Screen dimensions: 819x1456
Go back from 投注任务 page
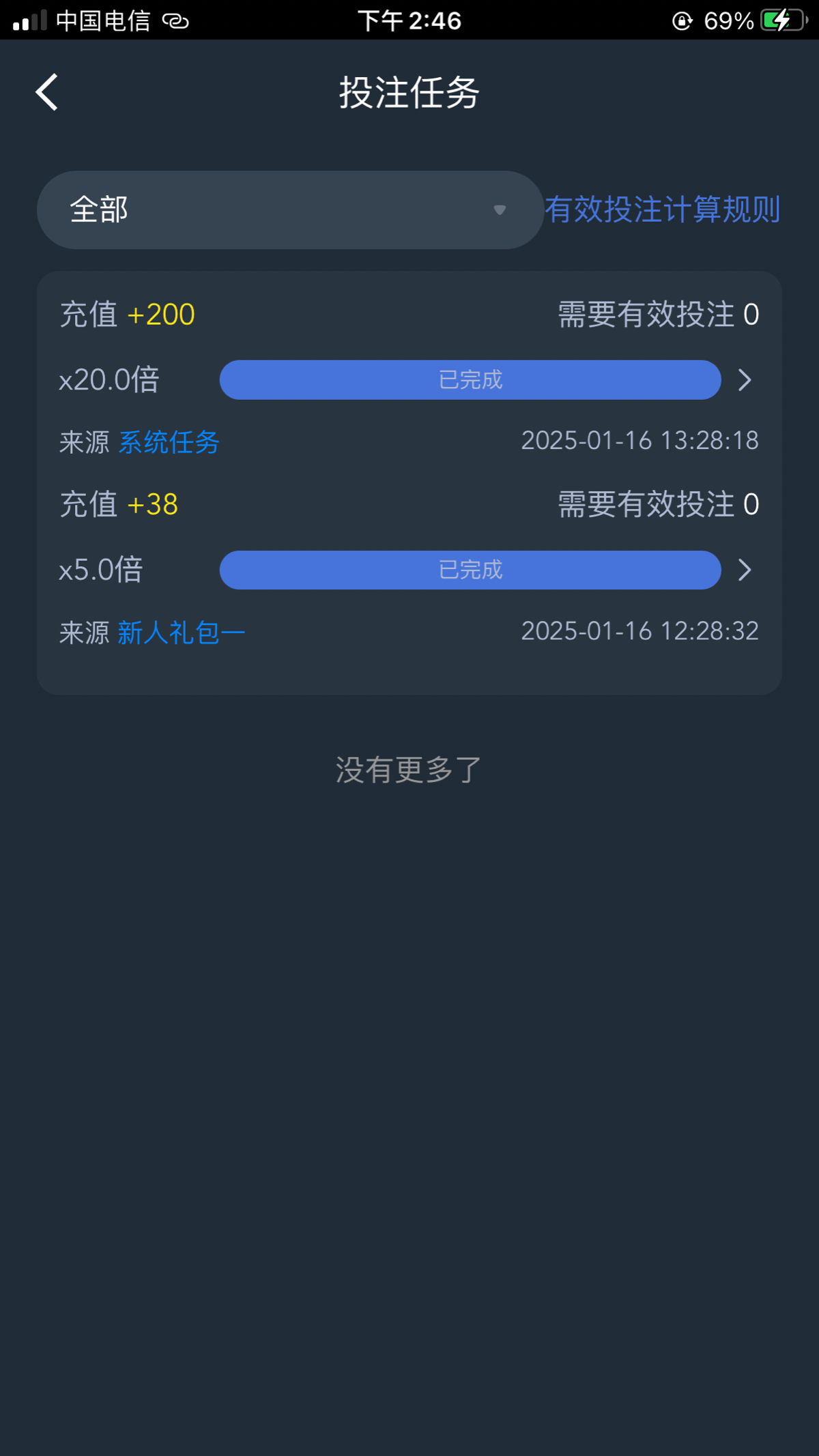point(47,92)
